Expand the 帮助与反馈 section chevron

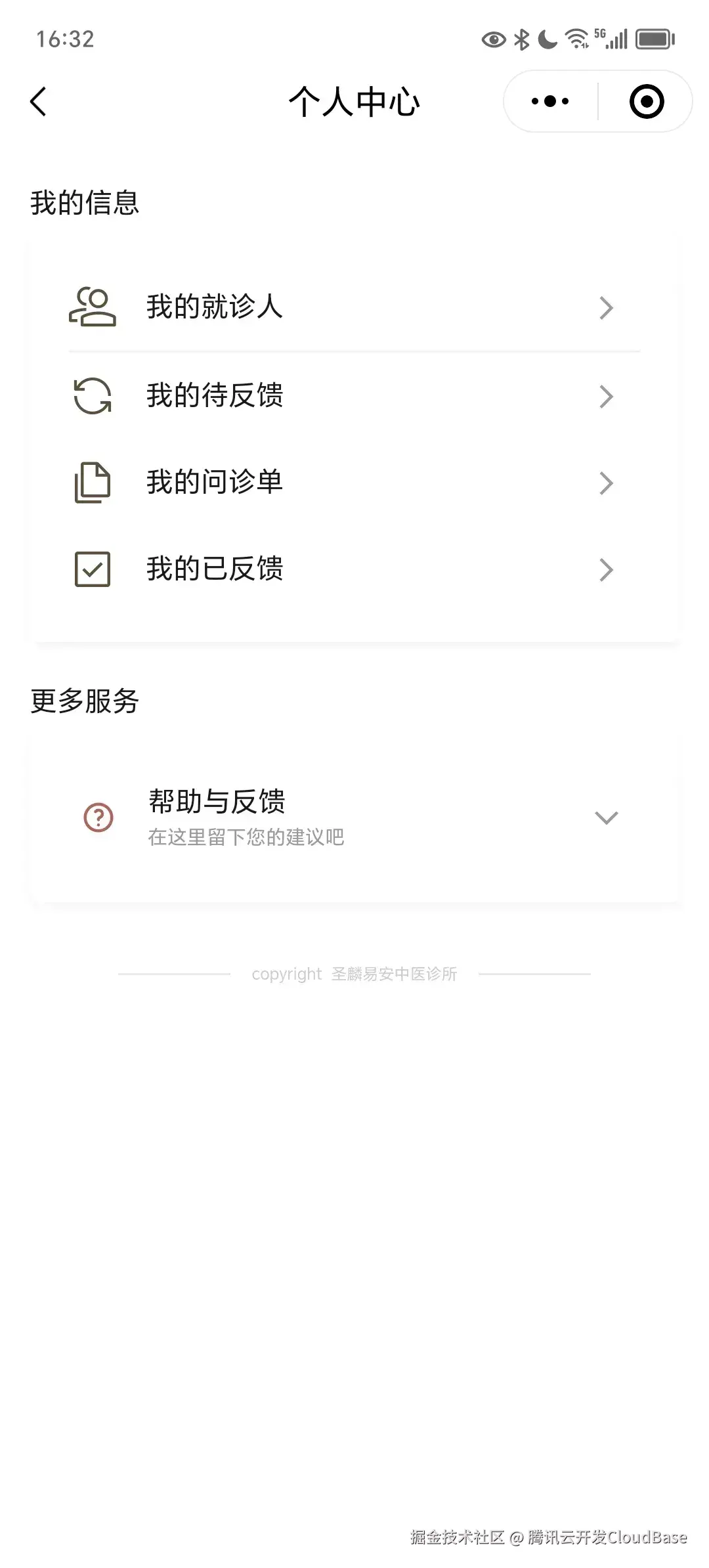pyautogui.click(x=605, y=817)
